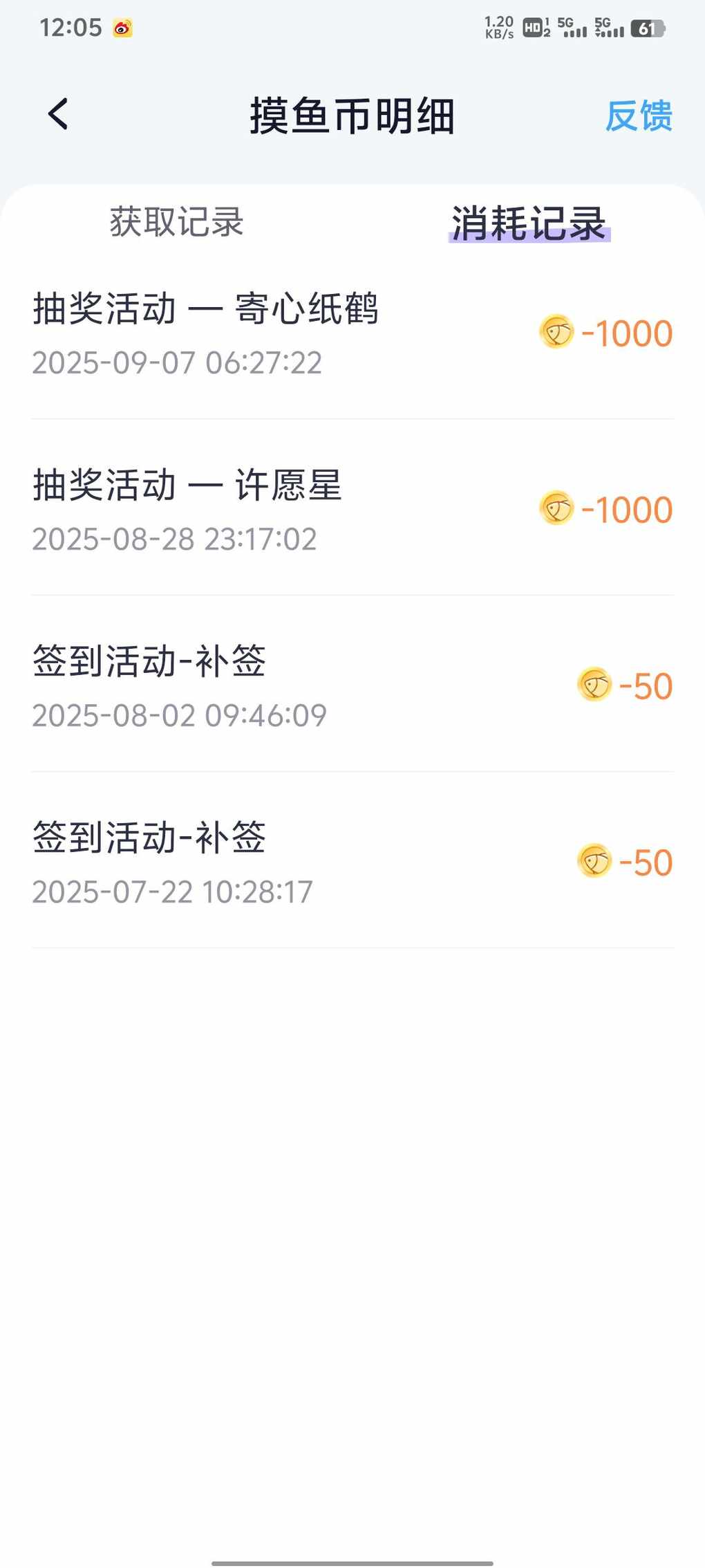Screen dimensions: 705x1568
Task: Switch to the 获取记录 tab
Action: [177, 222]
